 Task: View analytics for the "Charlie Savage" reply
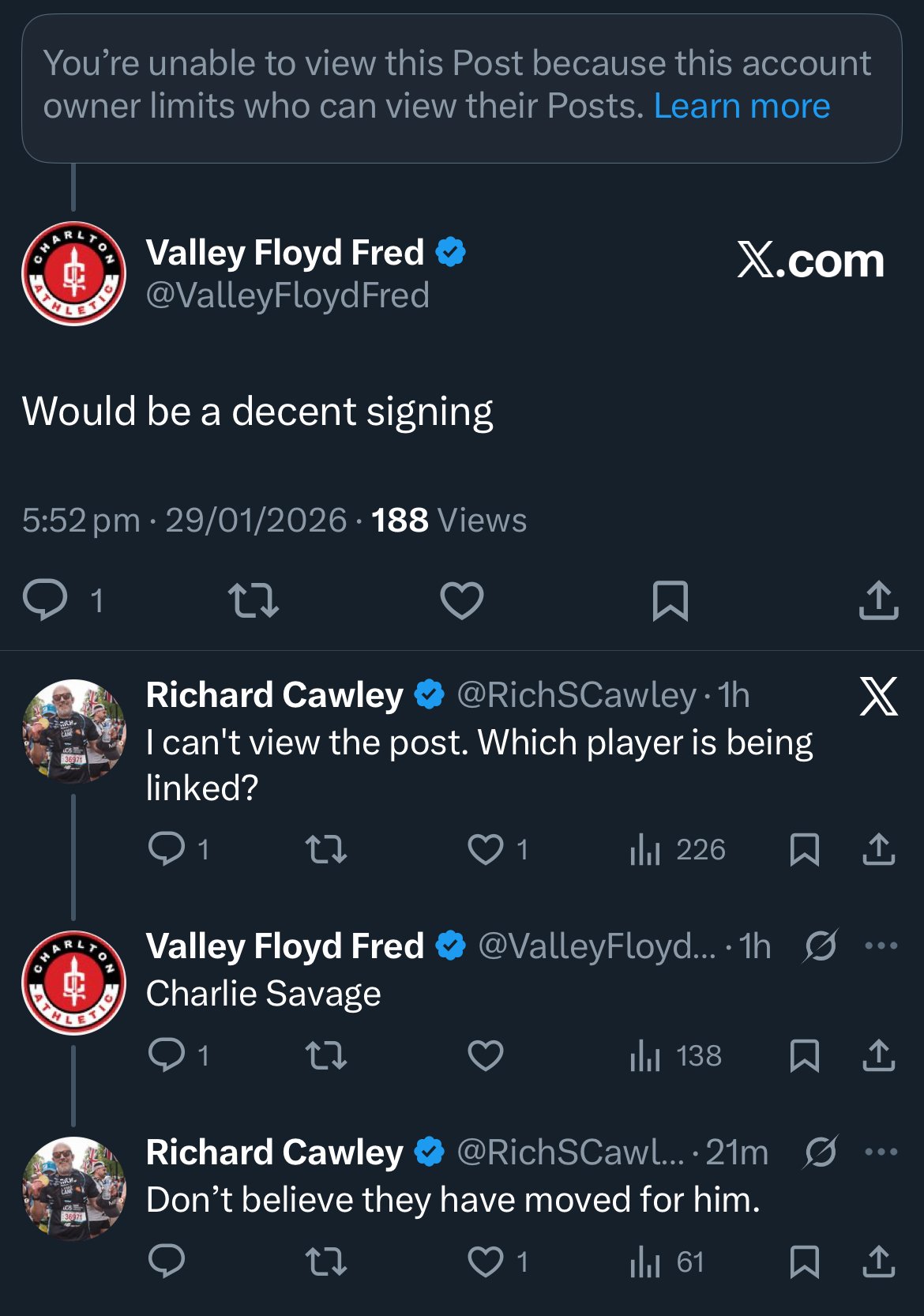tap(675, 1055)
